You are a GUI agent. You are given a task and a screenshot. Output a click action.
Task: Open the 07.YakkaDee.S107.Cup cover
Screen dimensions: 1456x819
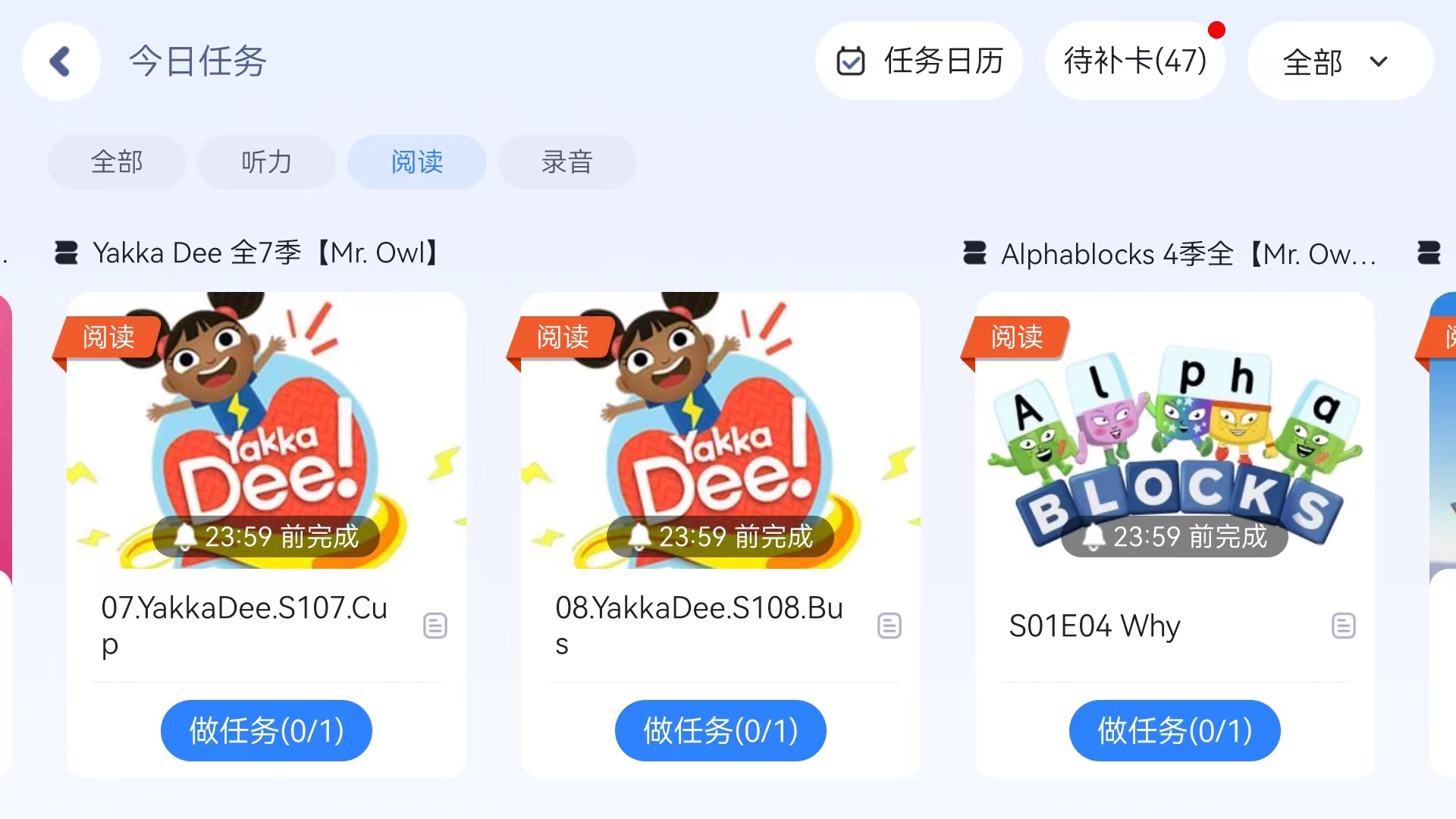tap(266, 430)
